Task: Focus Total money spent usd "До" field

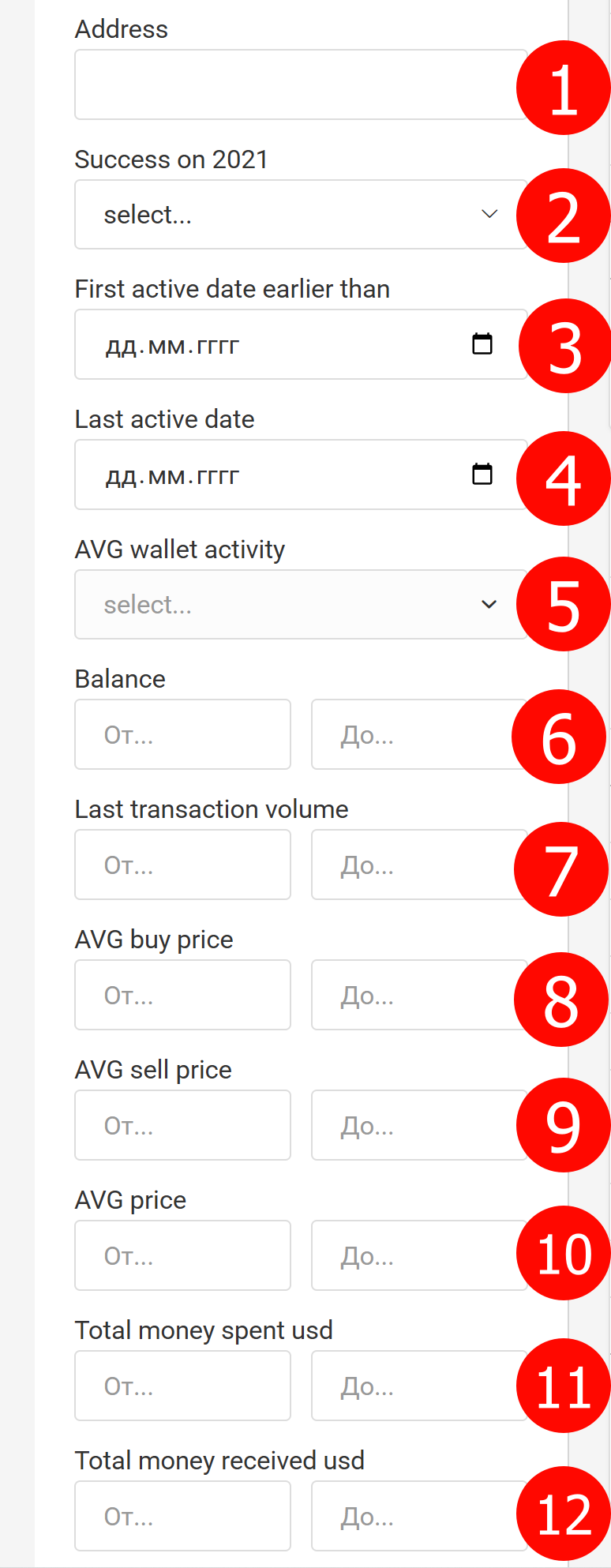Action: click(x=410, y=1386)
